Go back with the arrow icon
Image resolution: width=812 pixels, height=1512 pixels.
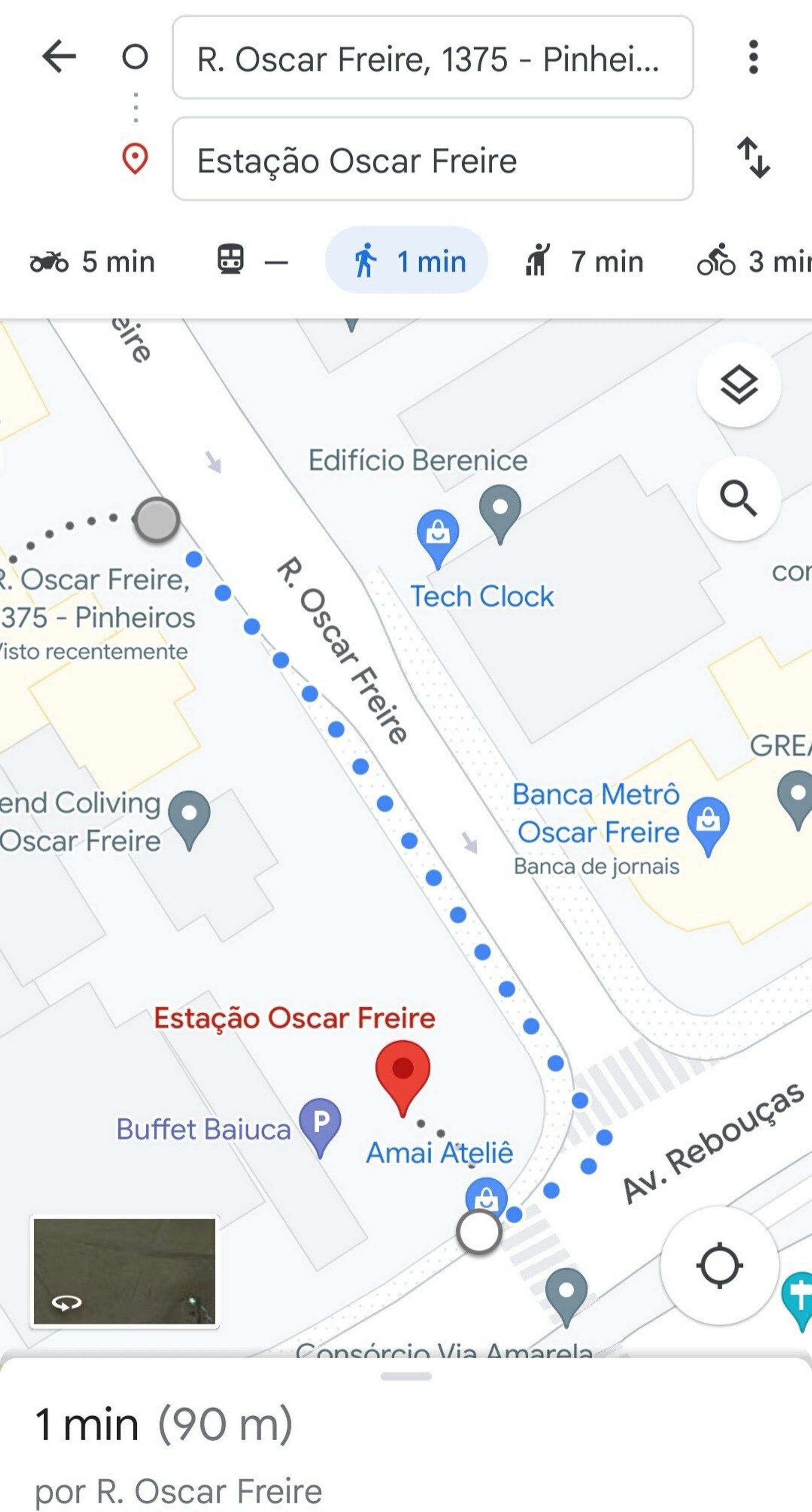point(59,57)
